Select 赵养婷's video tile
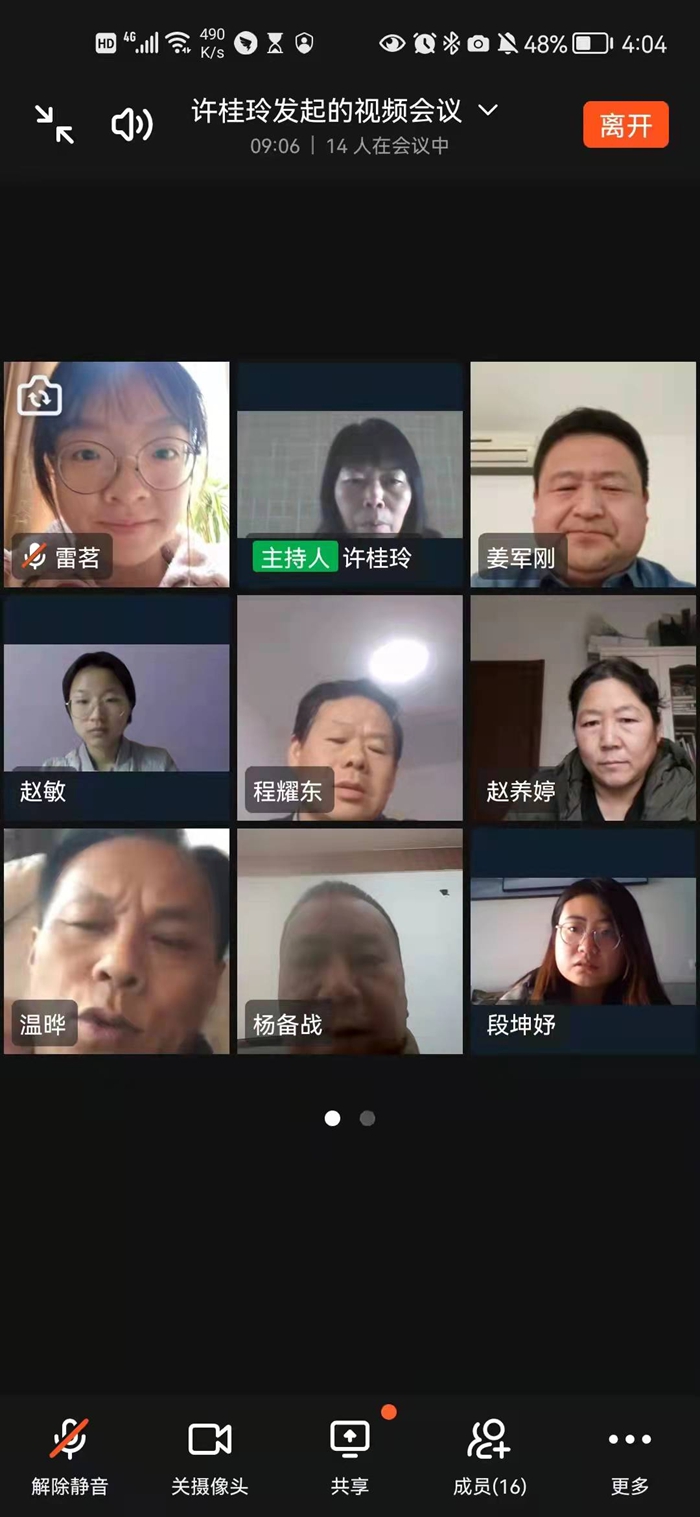The image size is (700, 1517). [583, 708]
